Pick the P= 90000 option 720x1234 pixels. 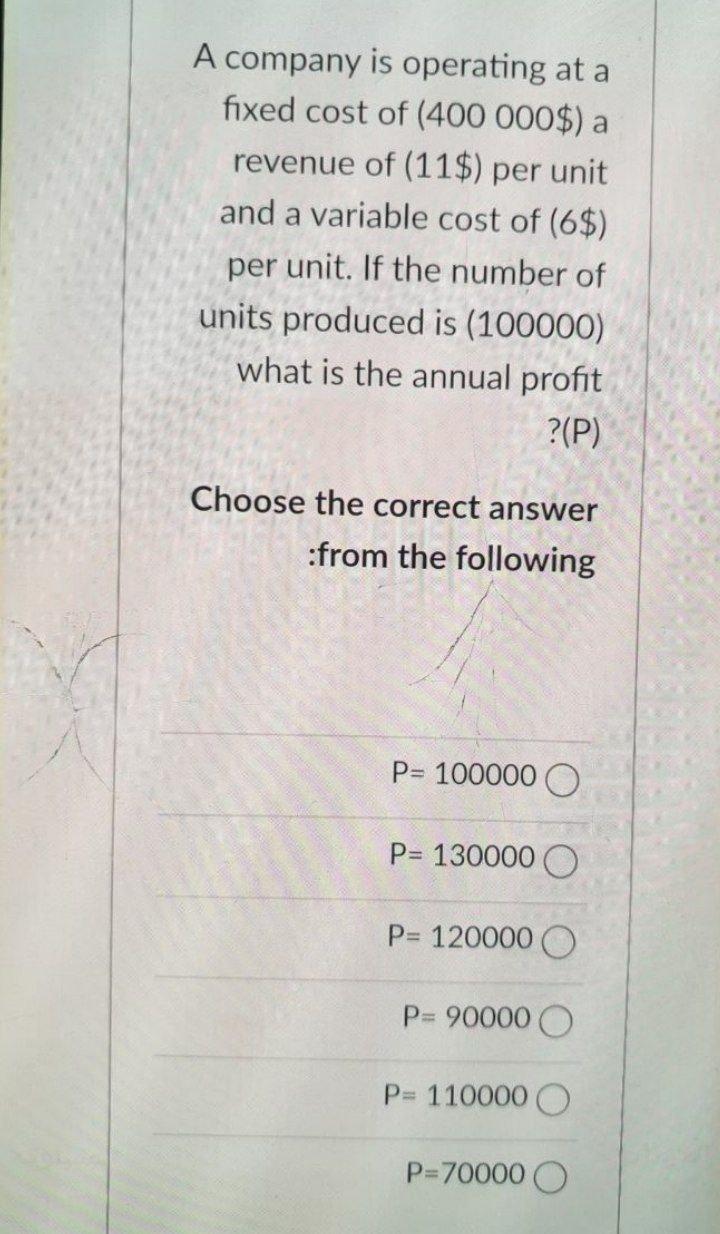click(x=557, y=1021)
